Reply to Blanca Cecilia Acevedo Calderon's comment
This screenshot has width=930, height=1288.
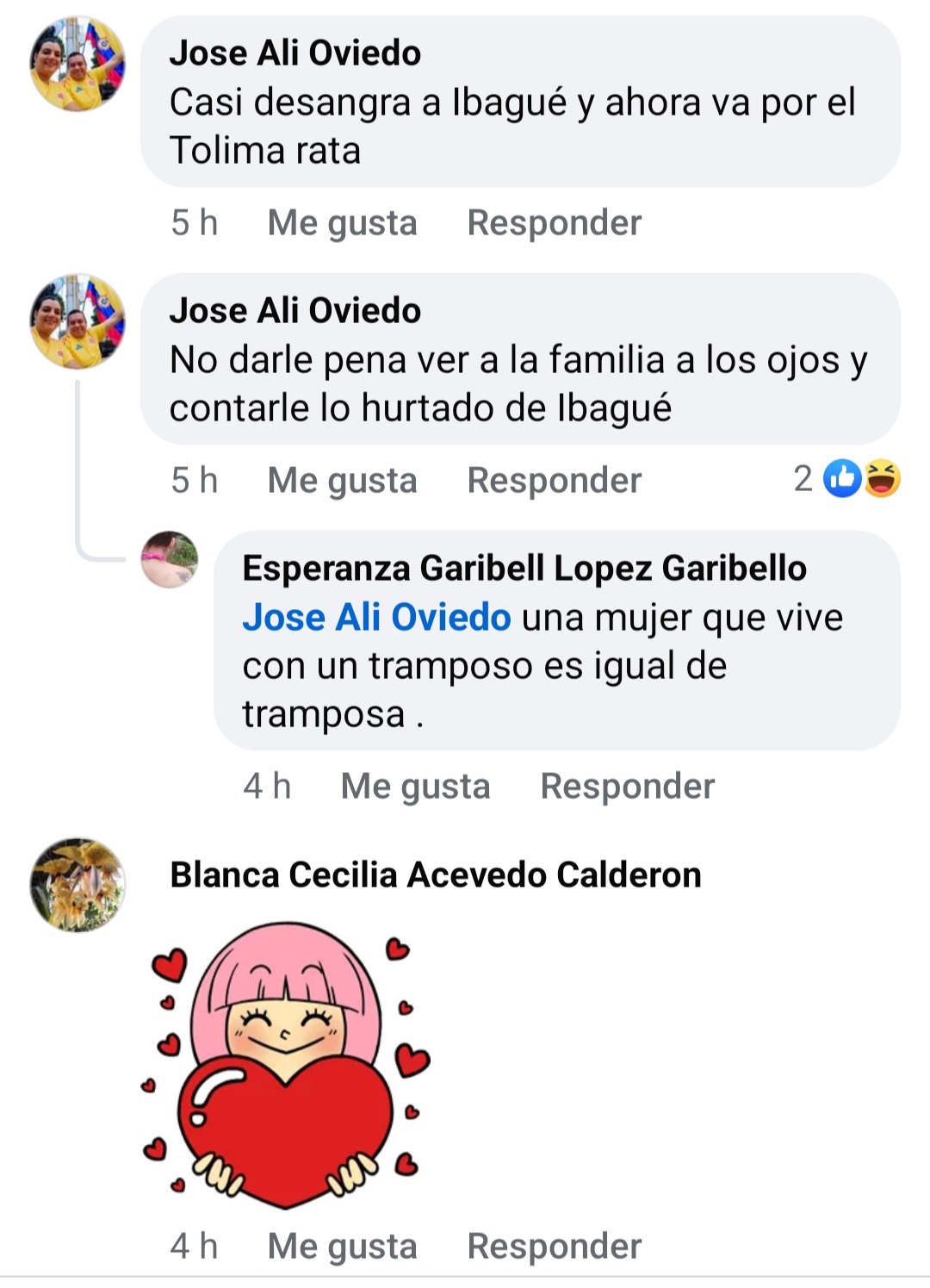tap(554, 1247)
